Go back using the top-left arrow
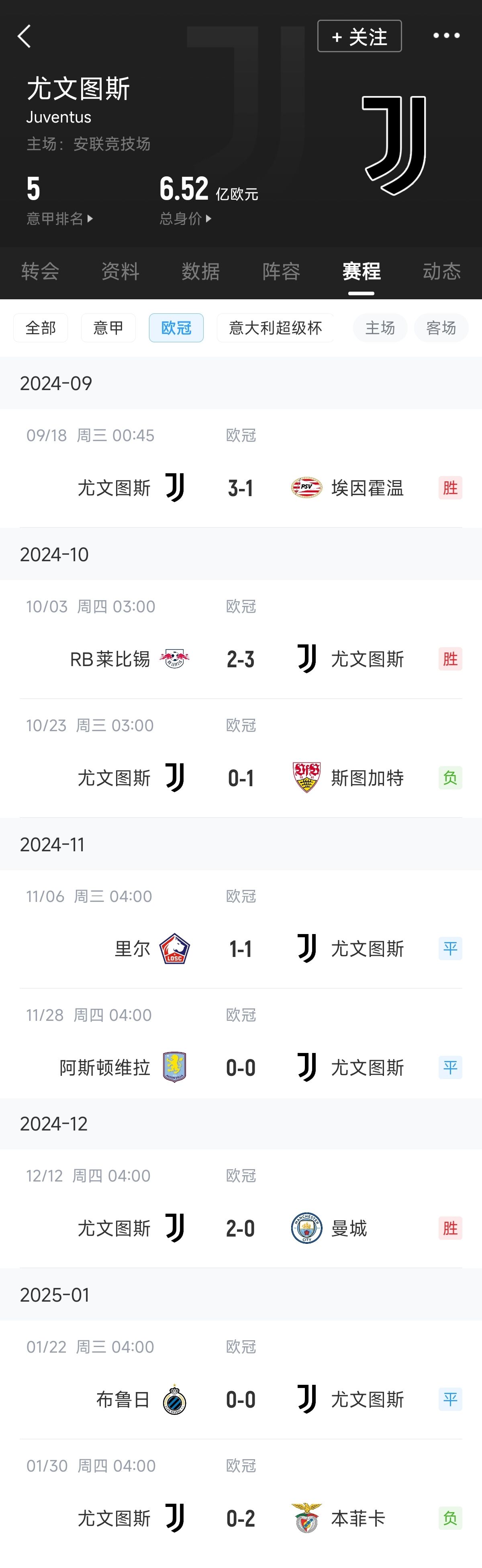This screenshot has width=482, height=1568. pos(25,37)
